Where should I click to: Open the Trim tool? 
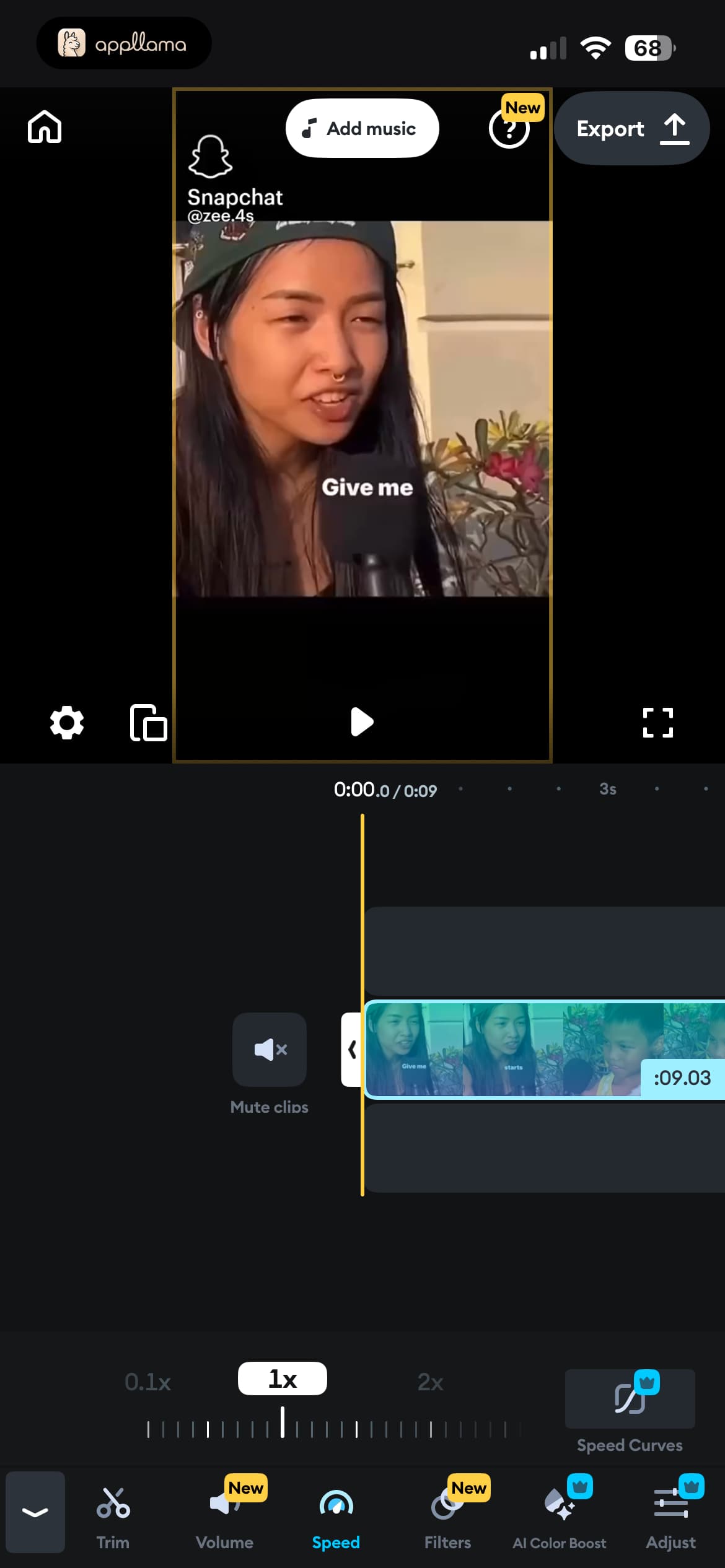113,1518
